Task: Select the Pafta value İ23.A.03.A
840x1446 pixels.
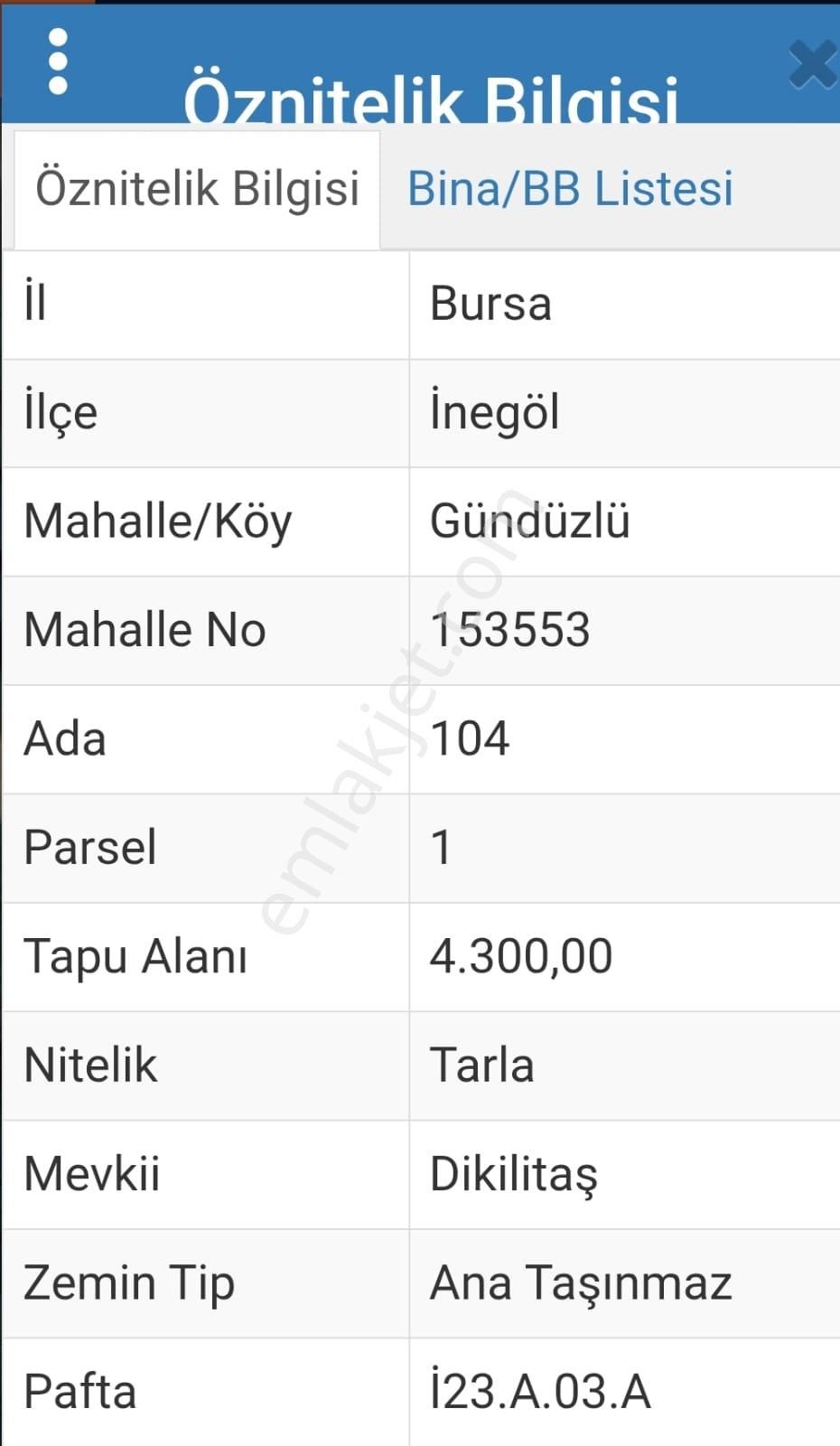Action: point(539,1392)
